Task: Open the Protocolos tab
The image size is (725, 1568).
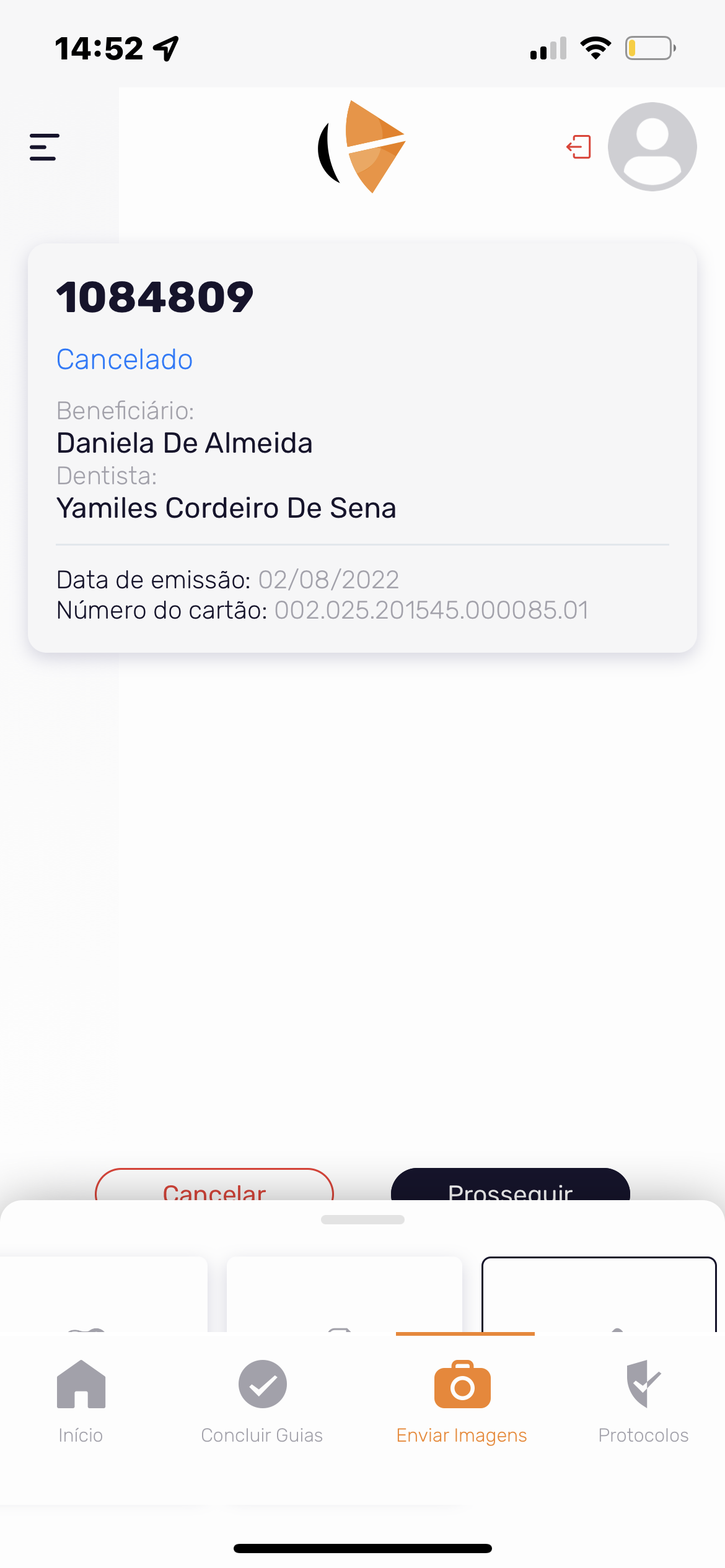Action: point(643,1401)
